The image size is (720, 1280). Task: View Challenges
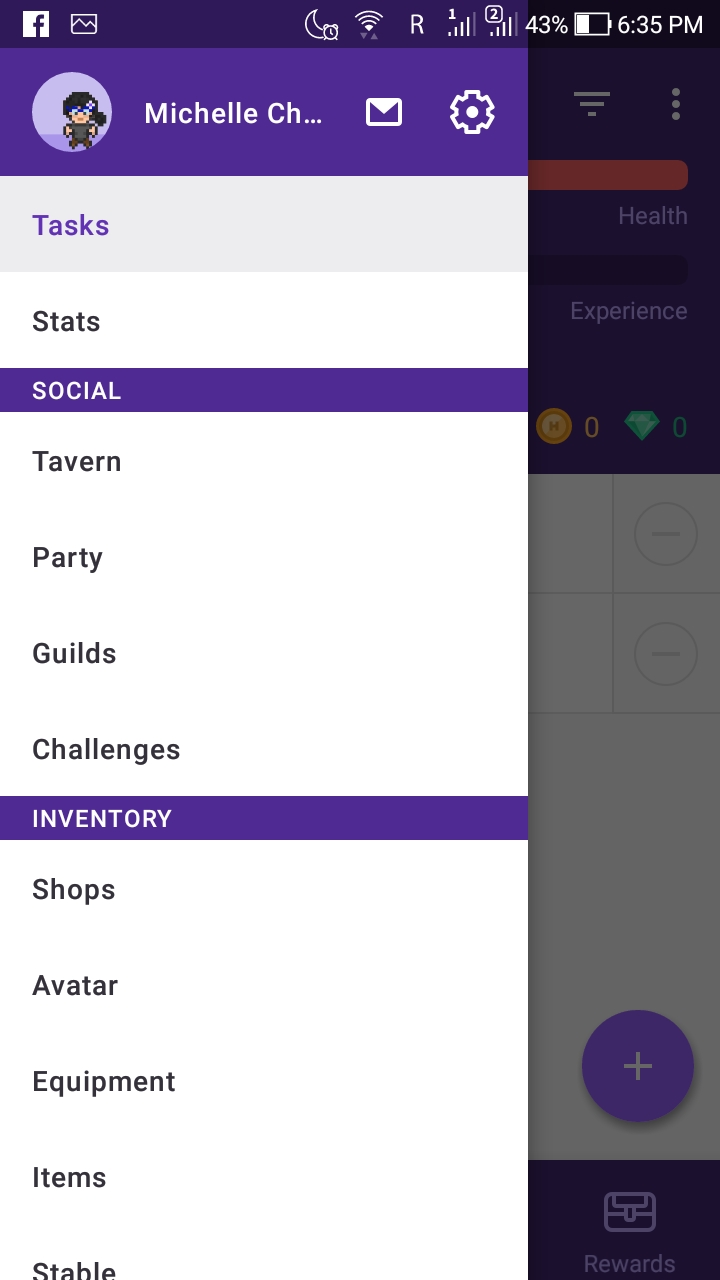pos(264,749)
